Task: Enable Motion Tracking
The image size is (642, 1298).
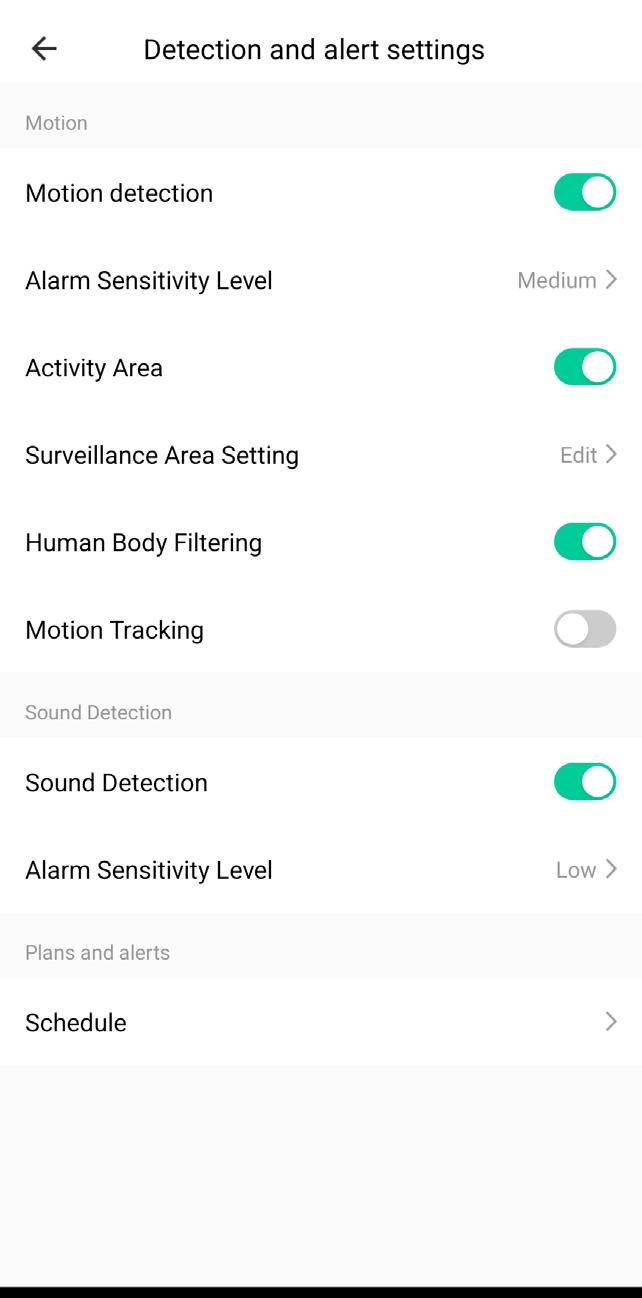Action: click(585, 629)
